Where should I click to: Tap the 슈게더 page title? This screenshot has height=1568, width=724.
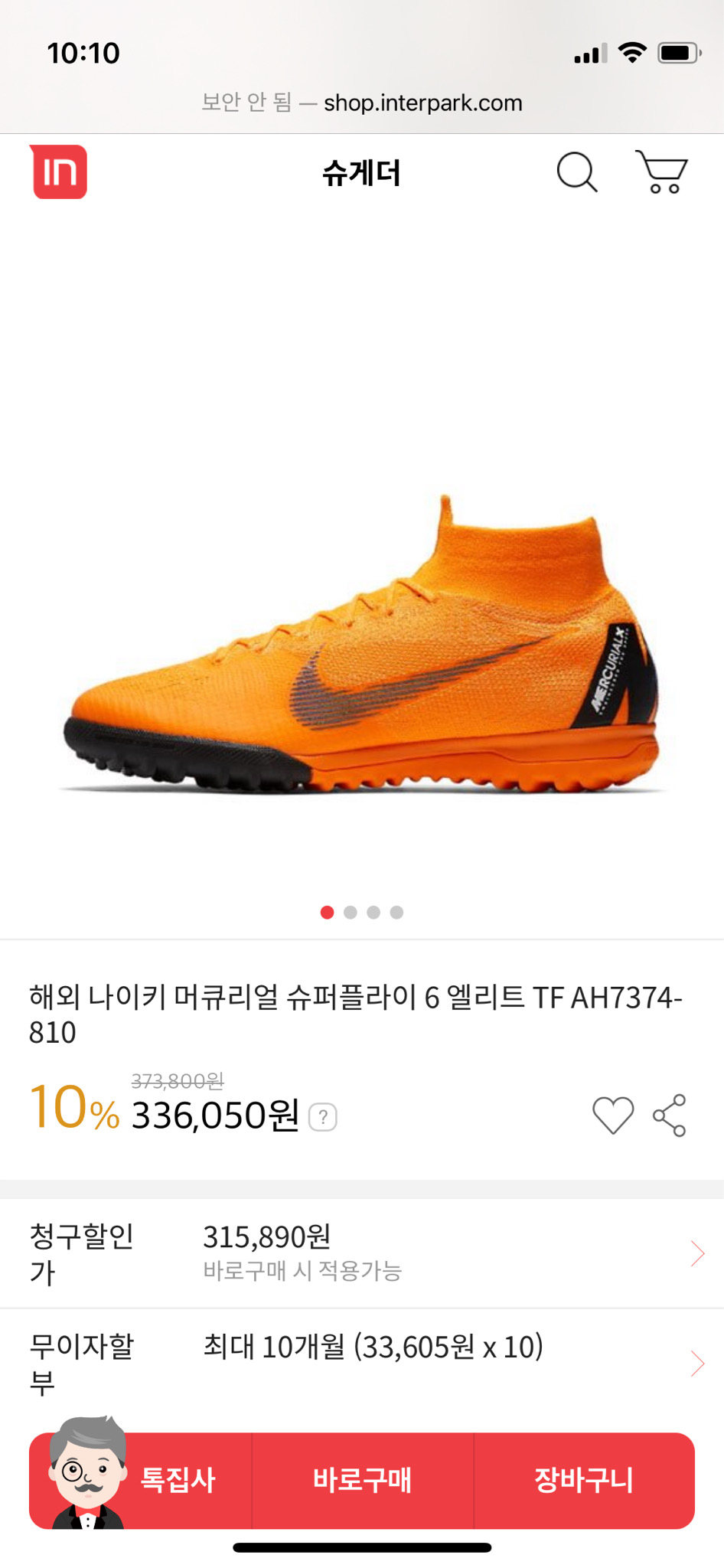(362, 173)
